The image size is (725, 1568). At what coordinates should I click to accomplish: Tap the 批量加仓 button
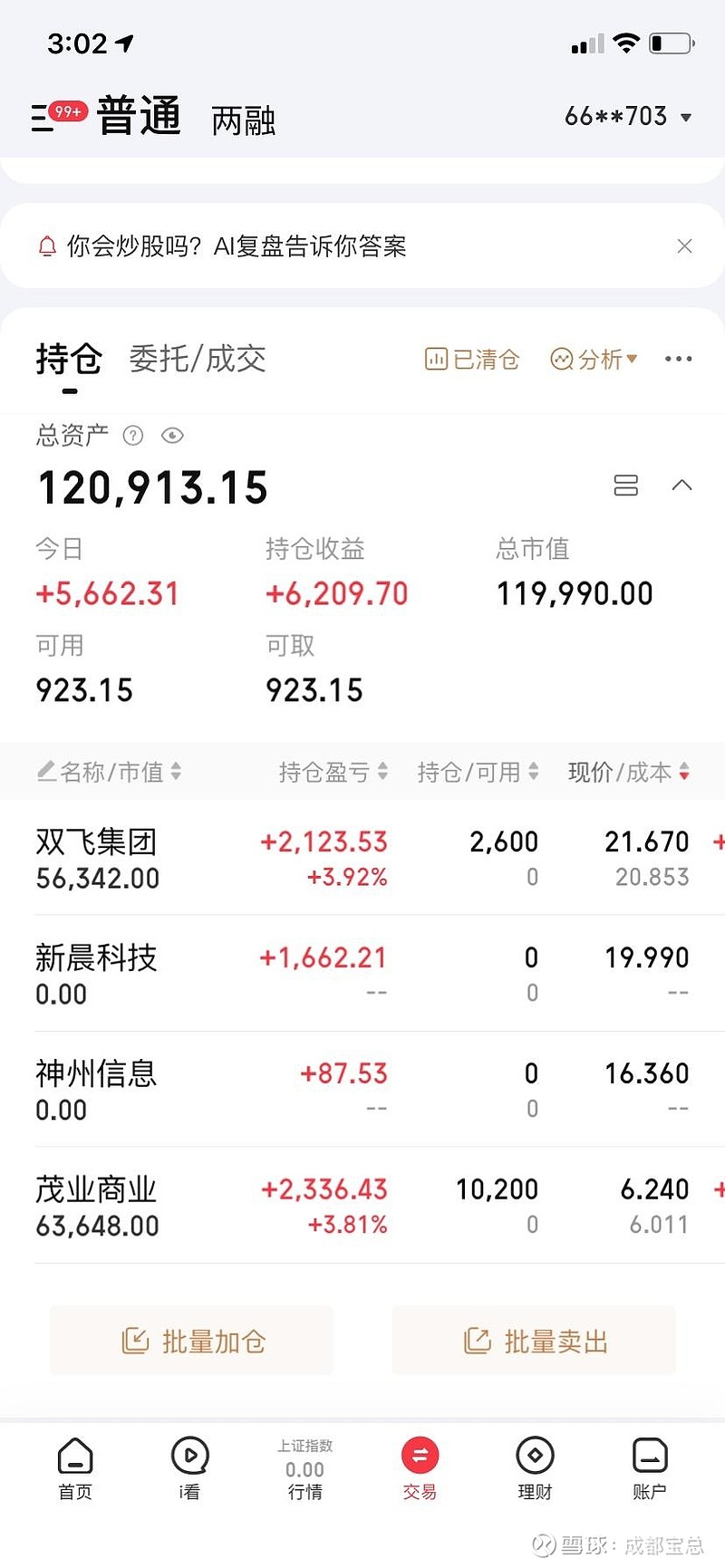[x=190, y=1340]
